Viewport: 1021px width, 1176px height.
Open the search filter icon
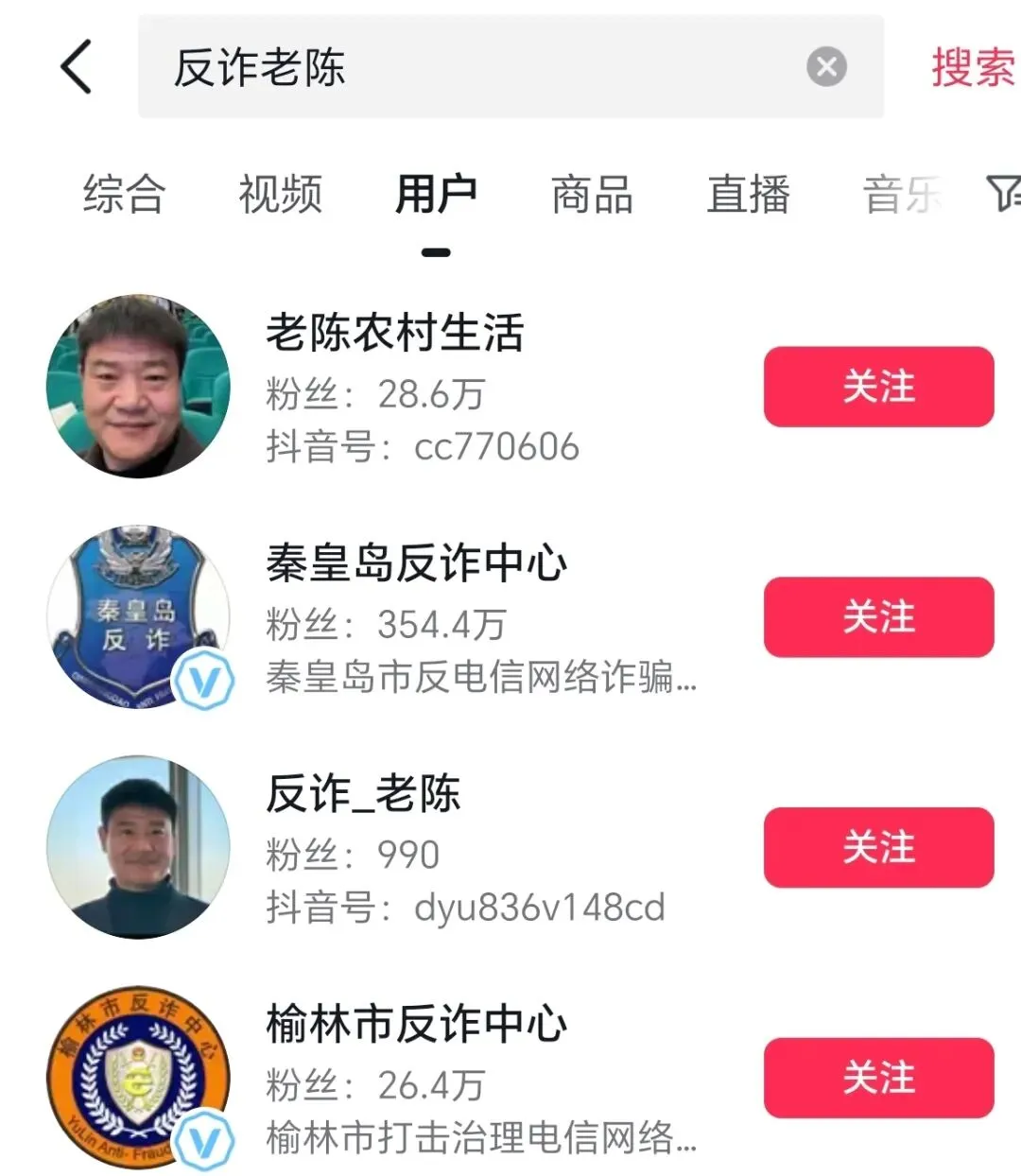click(1002, 194)
